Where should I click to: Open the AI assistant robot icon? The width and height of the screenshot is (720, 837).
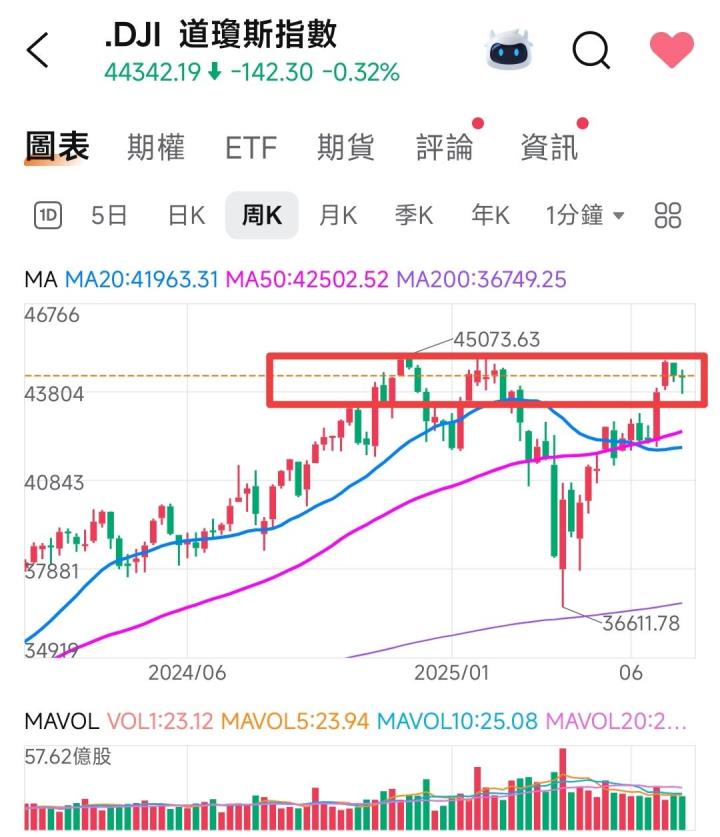pyautogui.click(x=508, y=49)
